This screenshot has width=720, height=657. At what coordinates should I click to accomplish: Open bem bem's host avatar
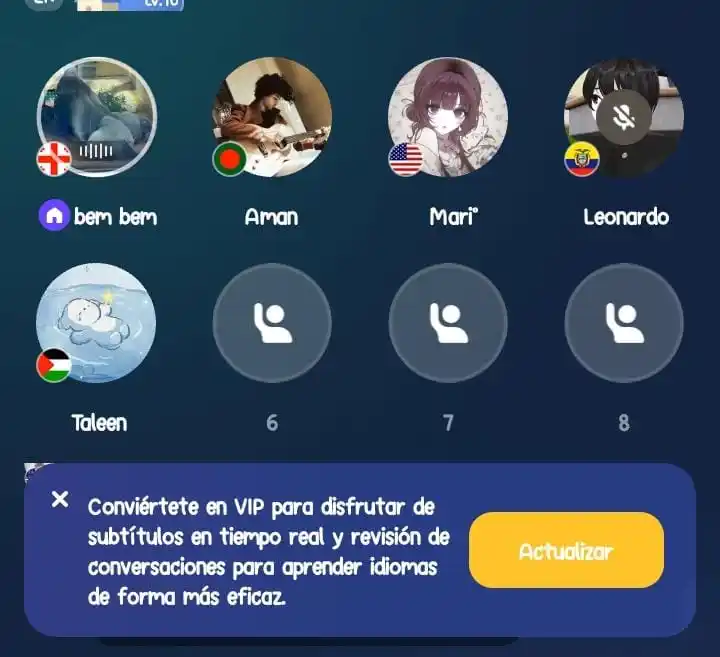coord(96,116)
